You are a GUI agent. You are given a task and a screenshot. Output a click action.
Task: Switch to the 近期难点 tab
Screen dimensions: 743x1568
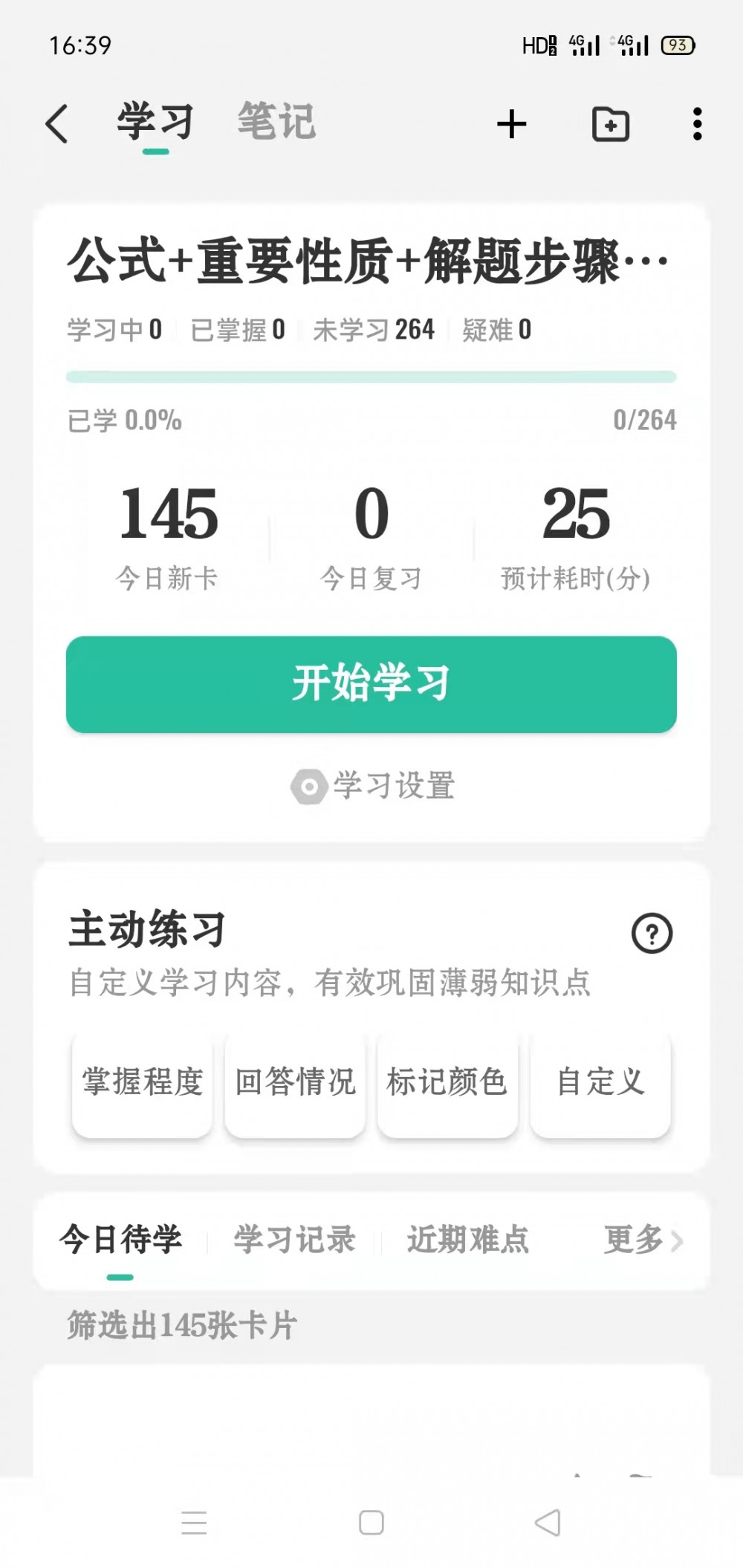click(x=468, y=1240)
